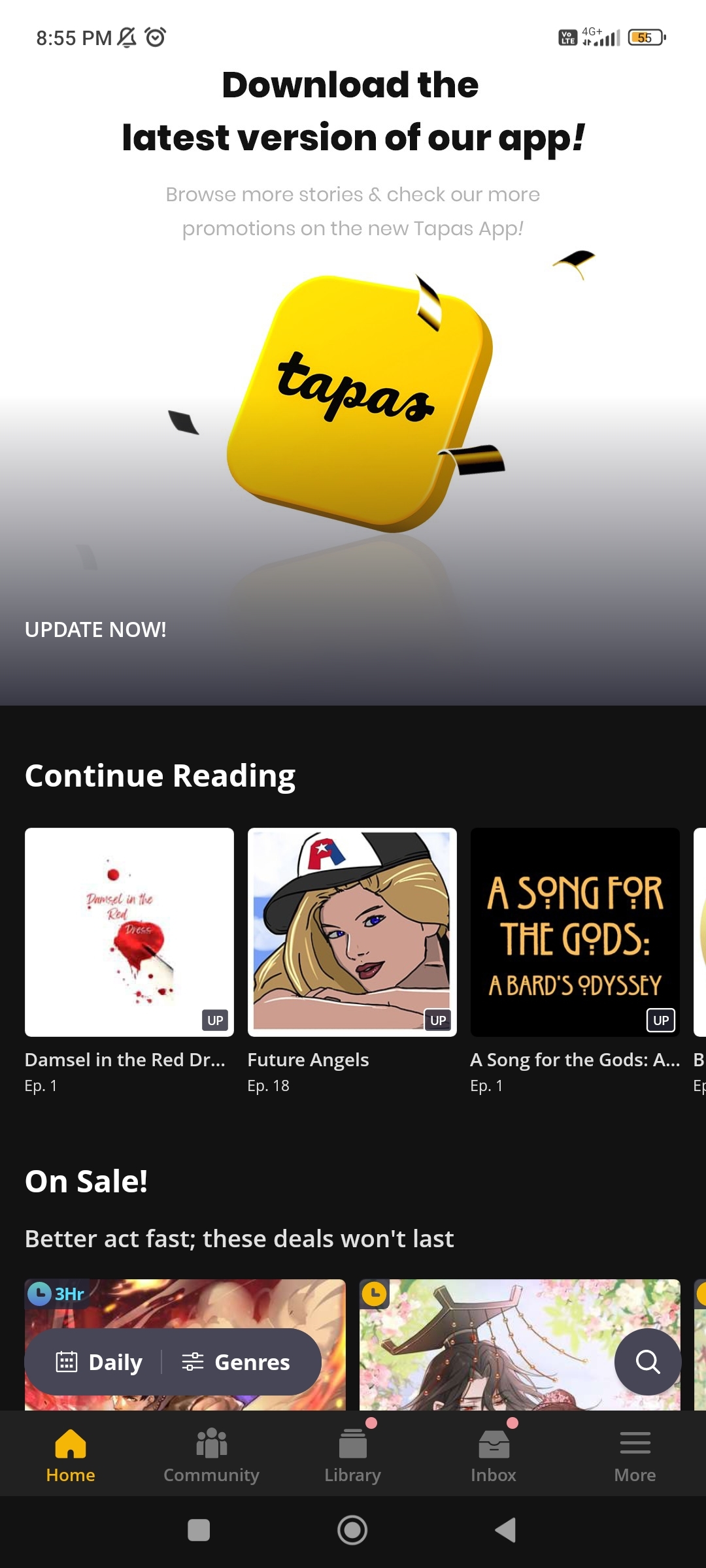Tap the Home tab

tap(71, 1456)
